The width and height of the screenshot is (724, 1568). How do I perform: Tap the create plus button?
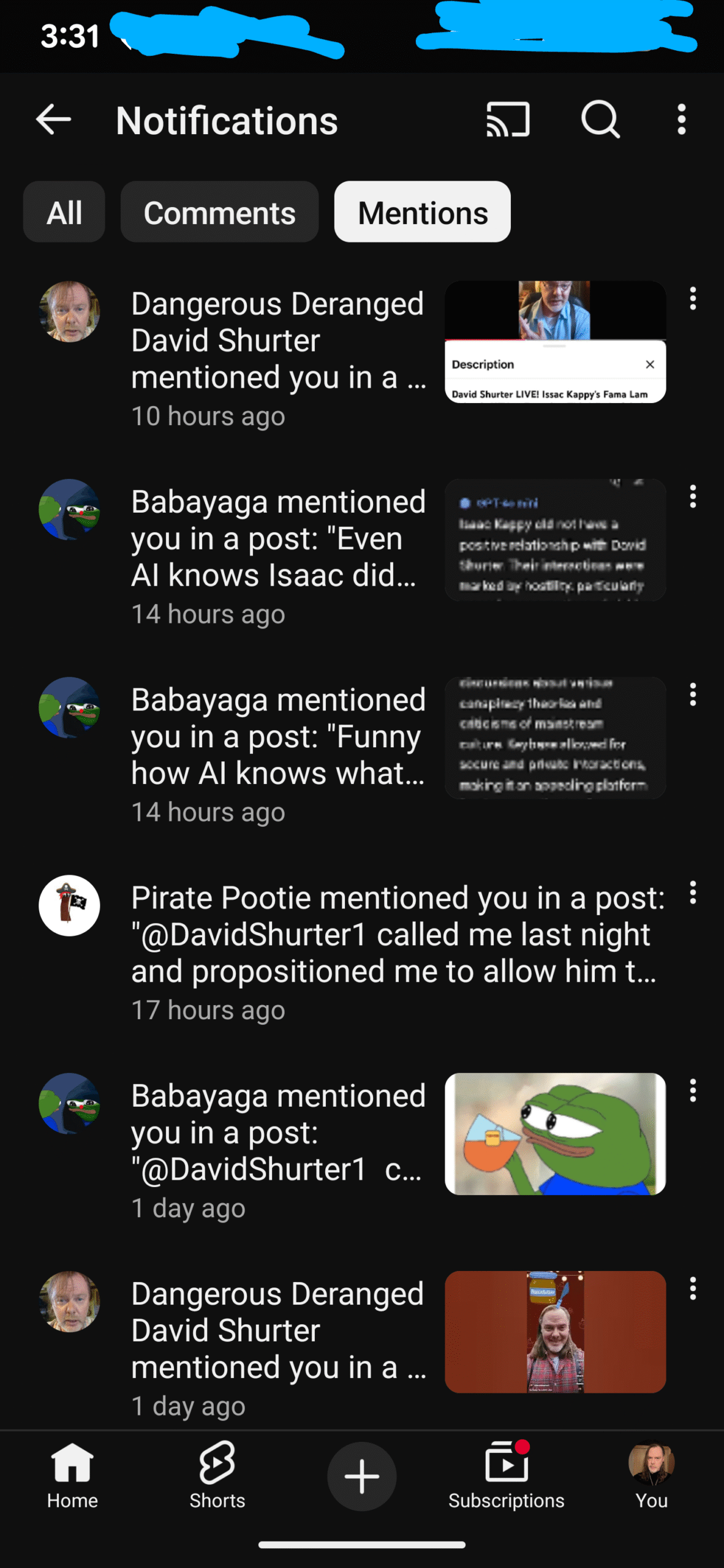point(362,1477)
